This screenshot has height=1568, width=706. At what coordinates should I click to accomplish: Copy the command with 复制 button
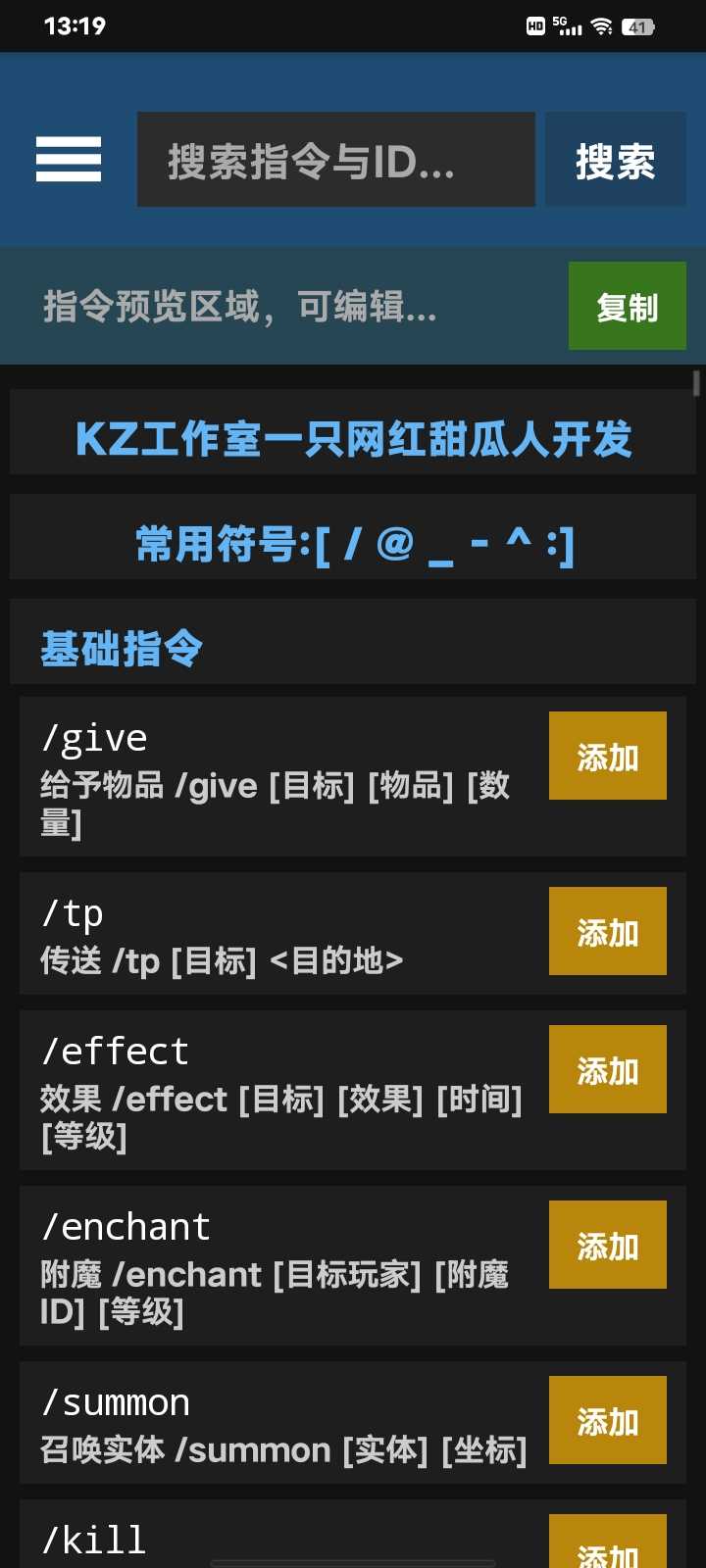627,307
